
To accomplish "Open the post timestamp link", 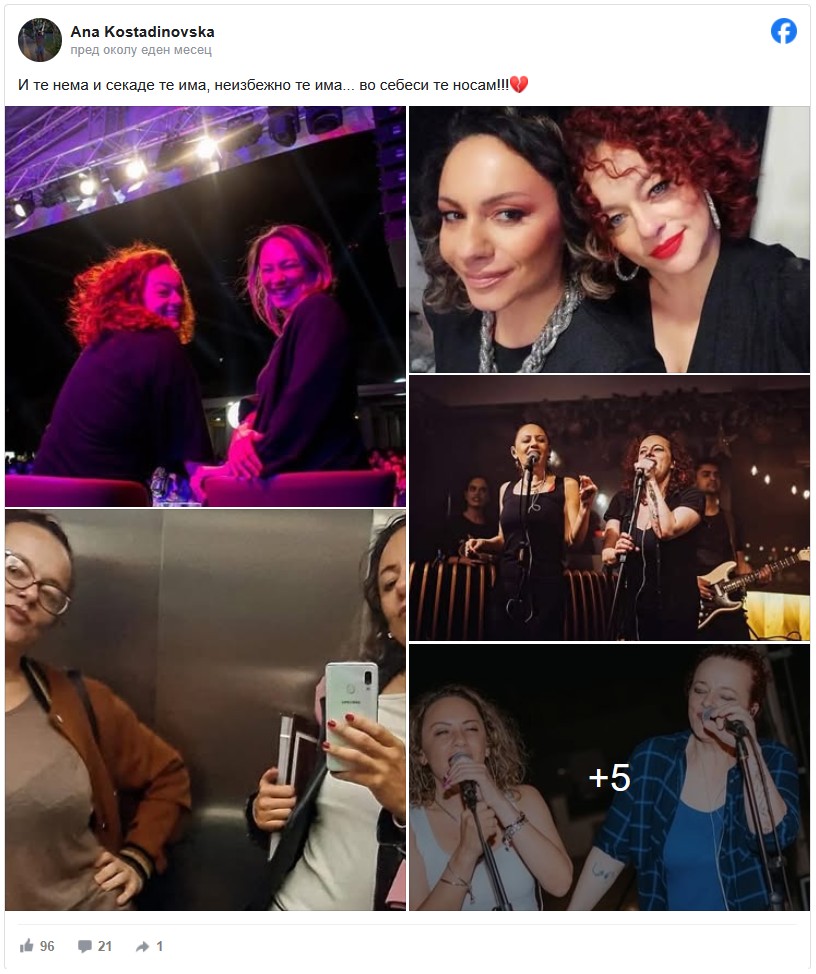I will [140, 50].
